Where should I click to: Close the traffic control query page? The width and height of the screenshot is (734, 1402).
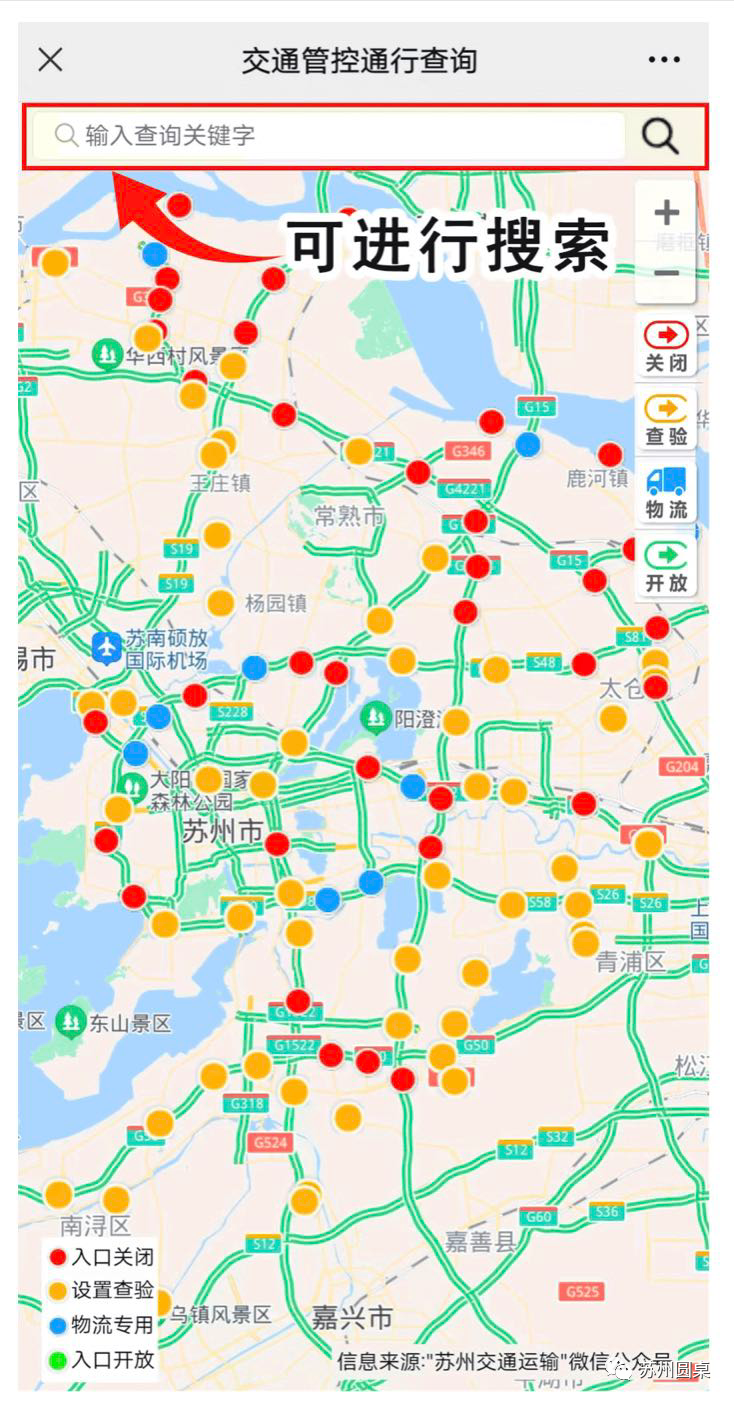click(50, 60)
